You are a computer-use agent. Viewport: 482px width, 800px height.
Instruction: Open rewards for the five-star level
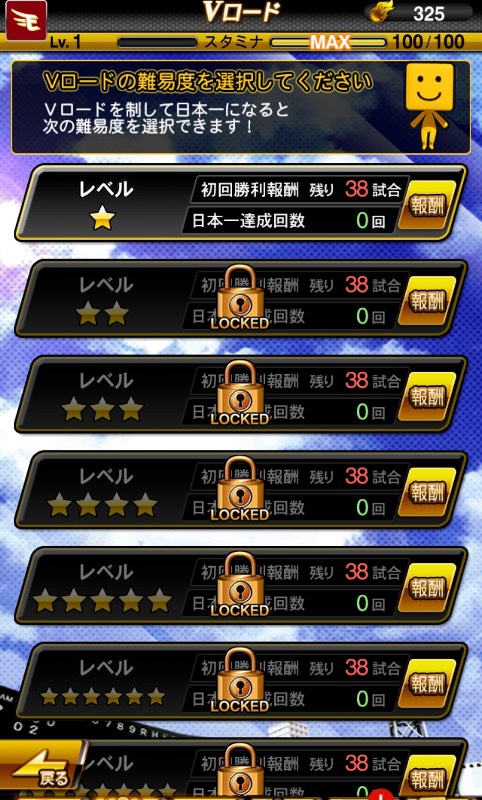tap(427, 588)
